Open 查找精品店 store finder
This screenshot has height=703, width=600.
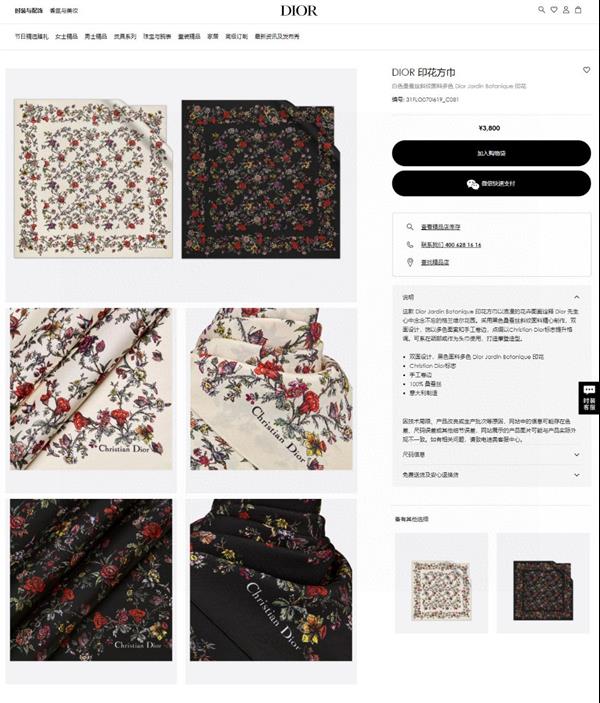tap(434, 262)
